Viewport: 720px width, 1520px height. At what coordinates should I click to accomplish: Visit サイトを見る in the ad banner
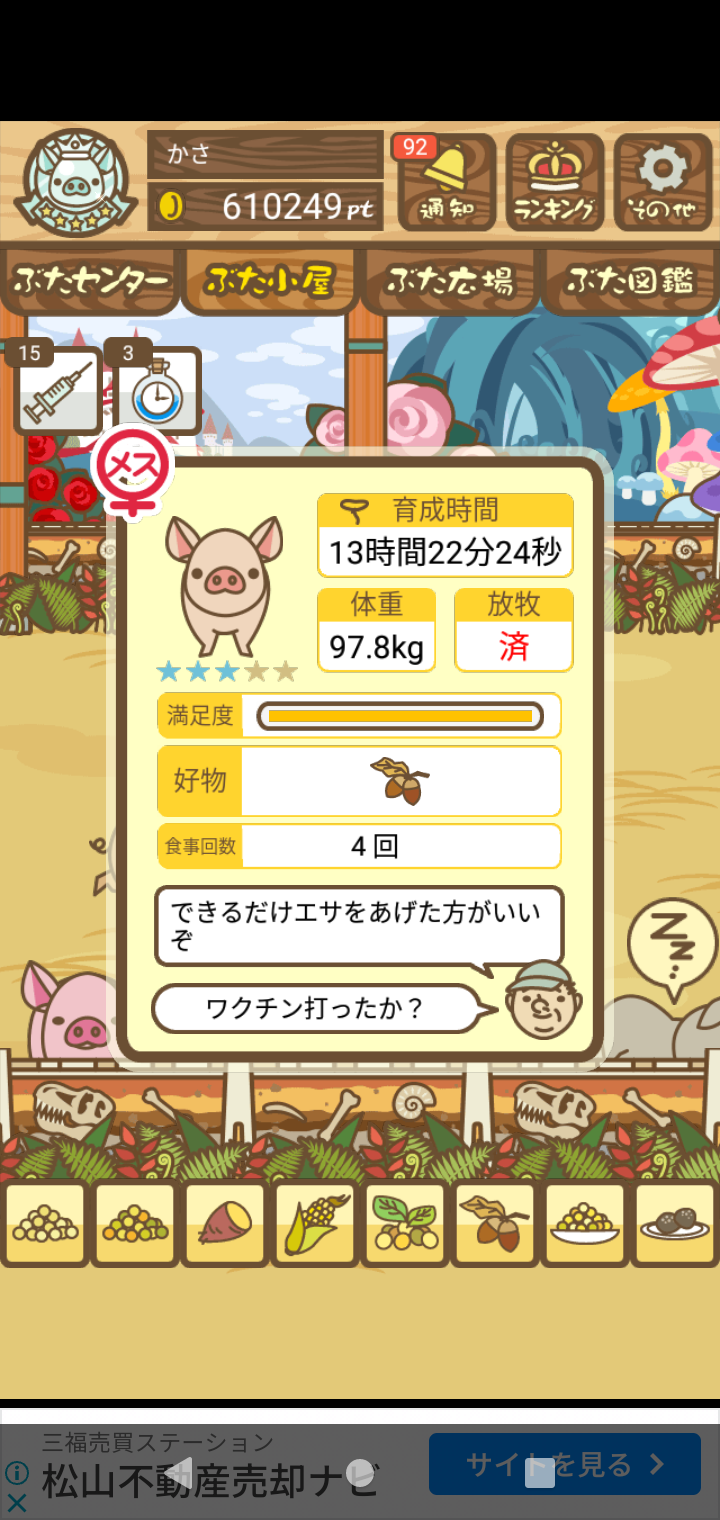coord(564,1464)
